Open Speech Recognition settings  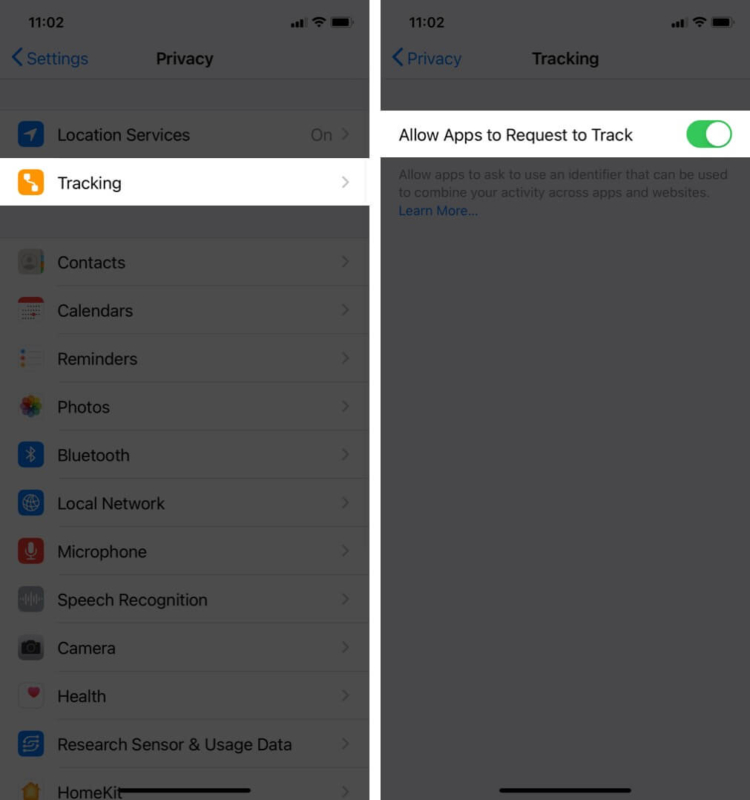tap(184, 600)
